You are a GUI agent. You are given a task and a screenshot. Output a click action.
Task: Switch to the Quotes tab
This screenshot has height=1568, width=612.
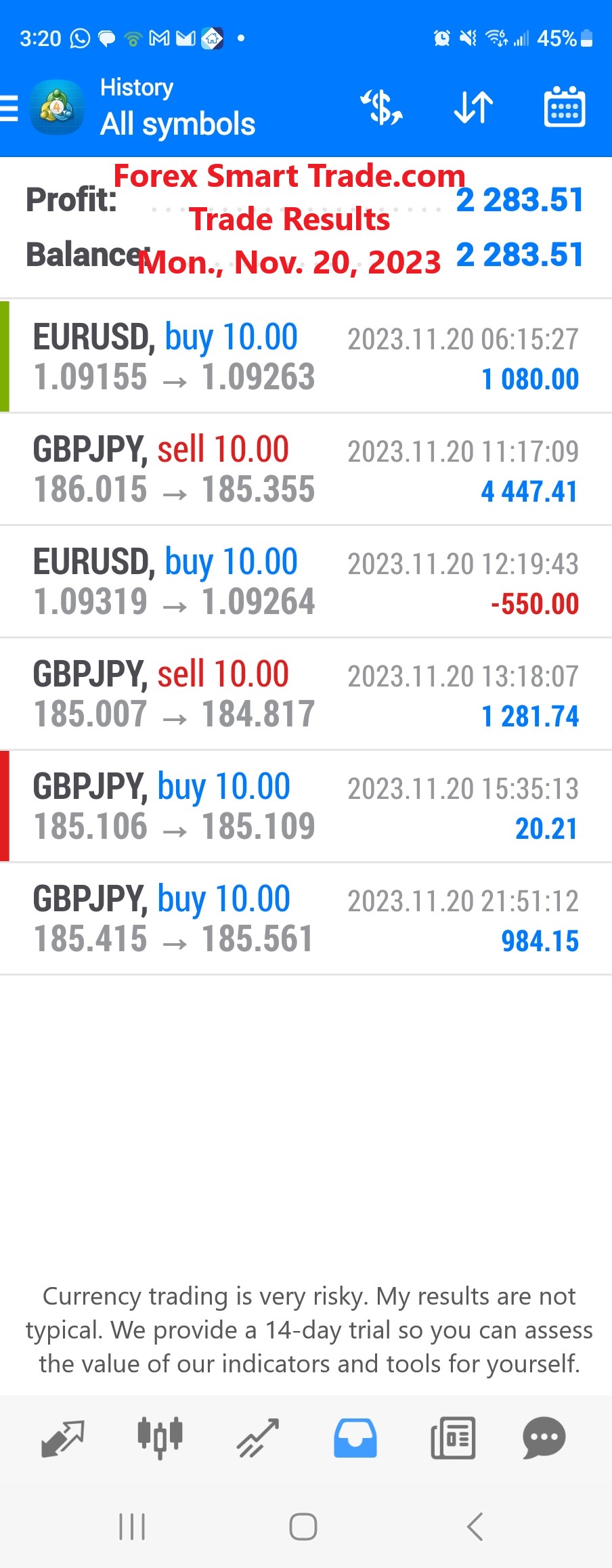click(x=63, y=1438)
